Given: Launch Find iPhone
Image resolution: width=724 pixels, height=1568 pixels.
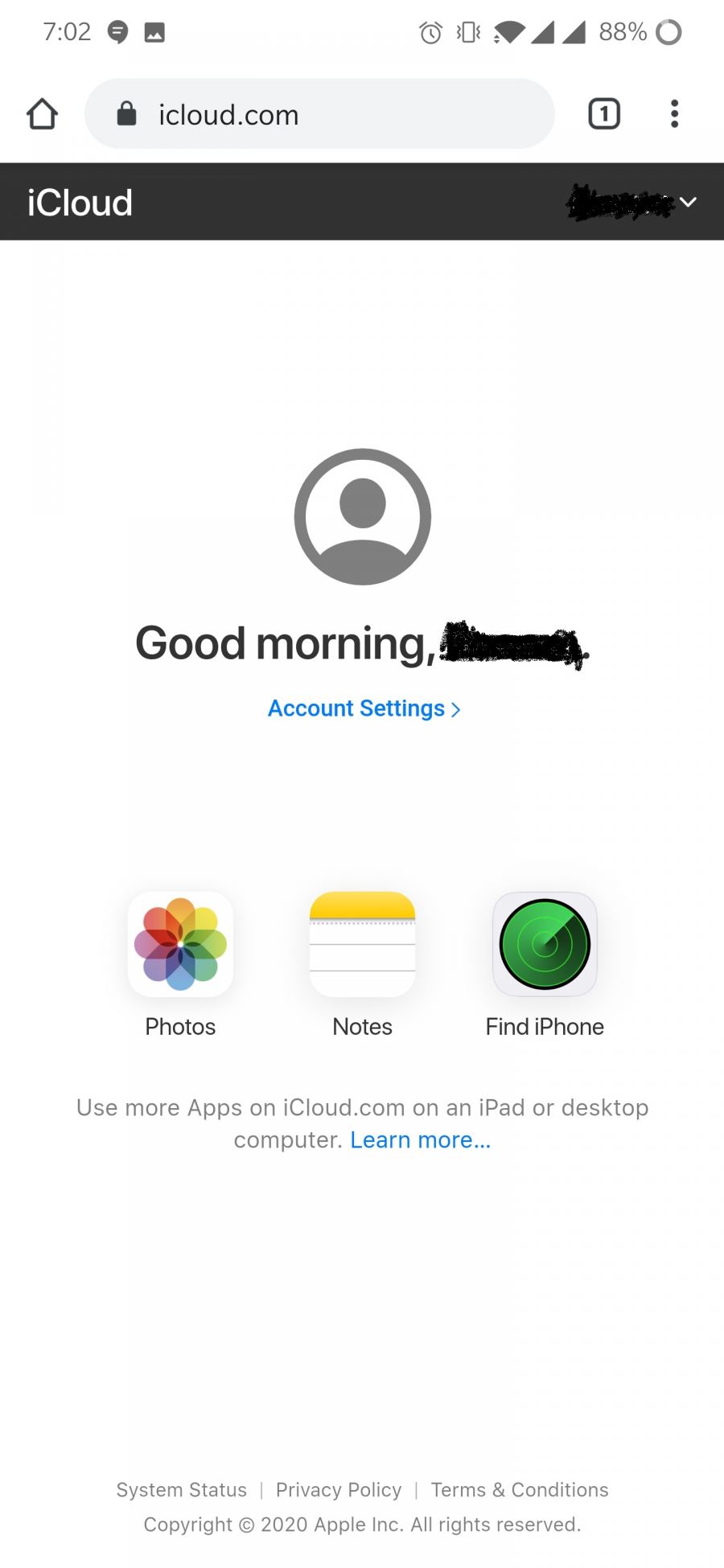Looking at the screenshot, I should pyautogui.click(x=545, y=945).
